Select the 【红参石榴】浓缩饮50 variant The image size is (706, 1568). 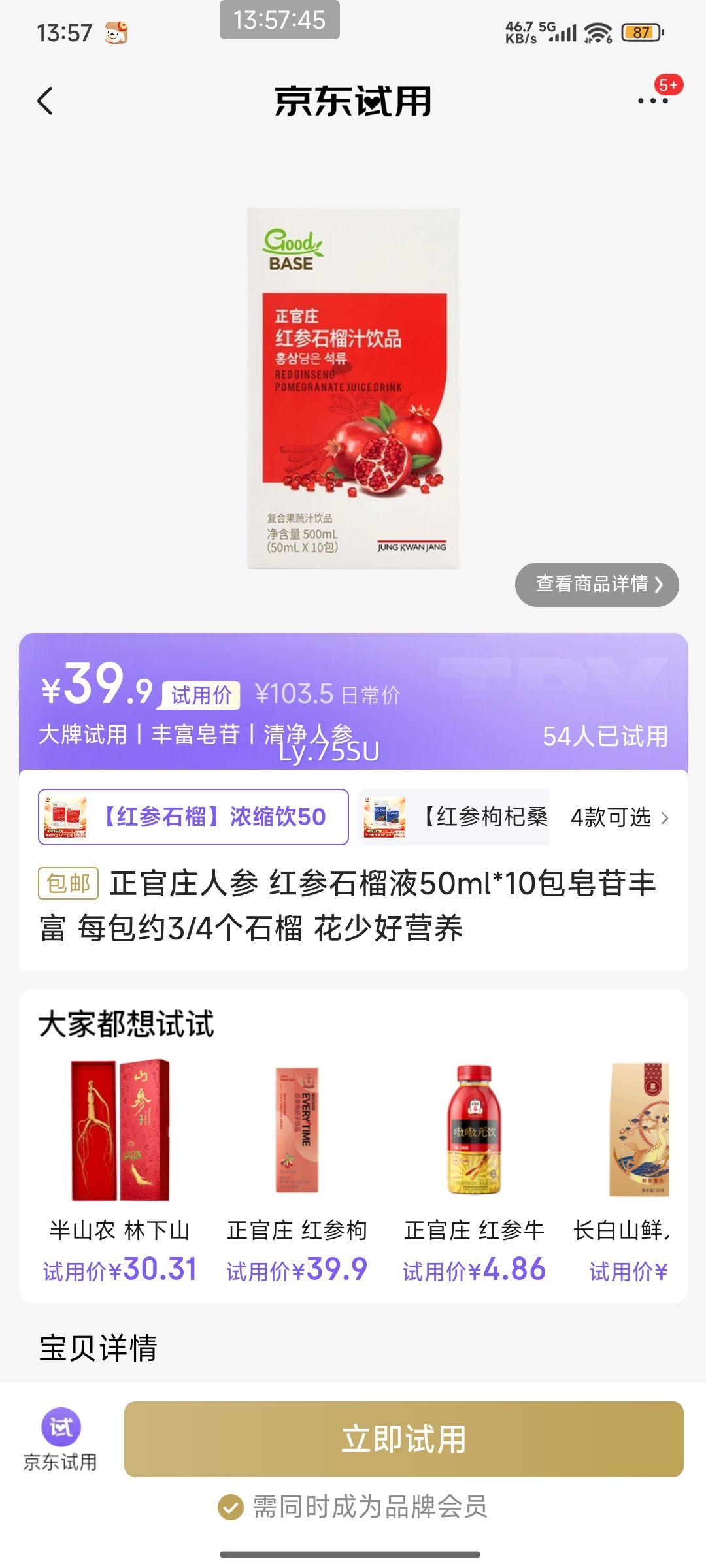[193, 817]
